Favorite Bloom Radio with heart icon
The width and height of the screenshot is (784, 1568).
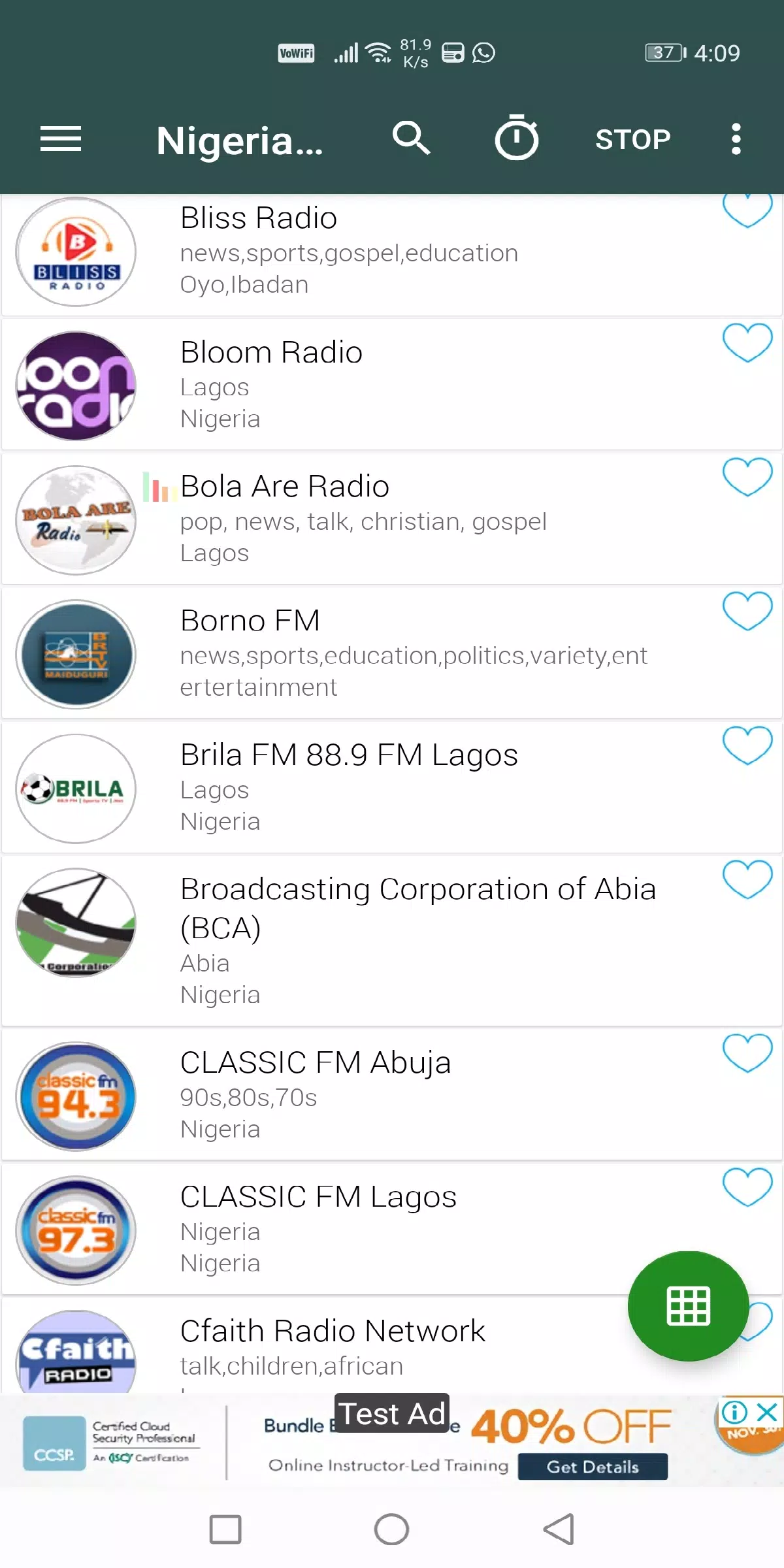click(x=747, y=342)
